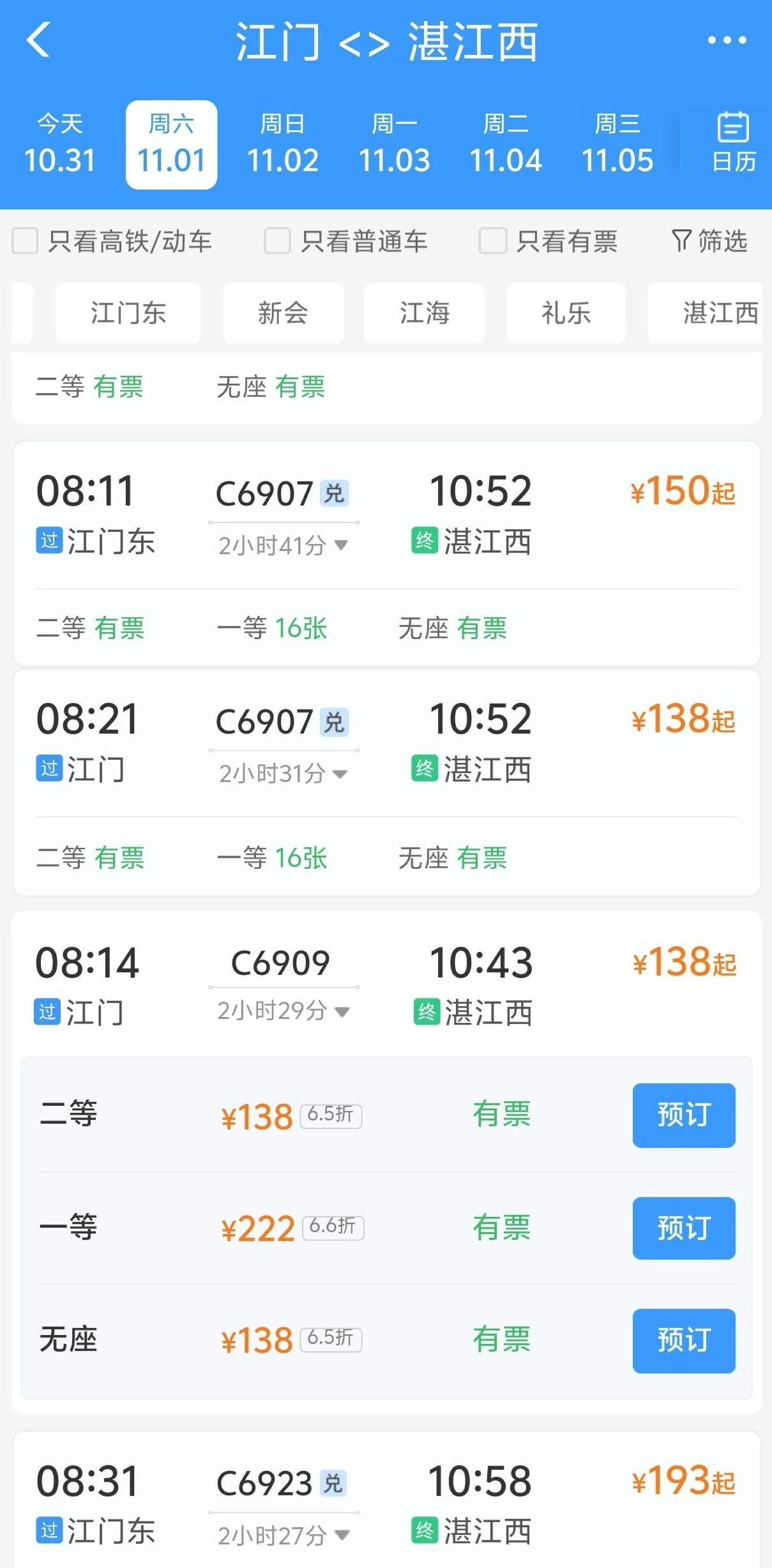Switch to 周三 11.05

(617, 144)
